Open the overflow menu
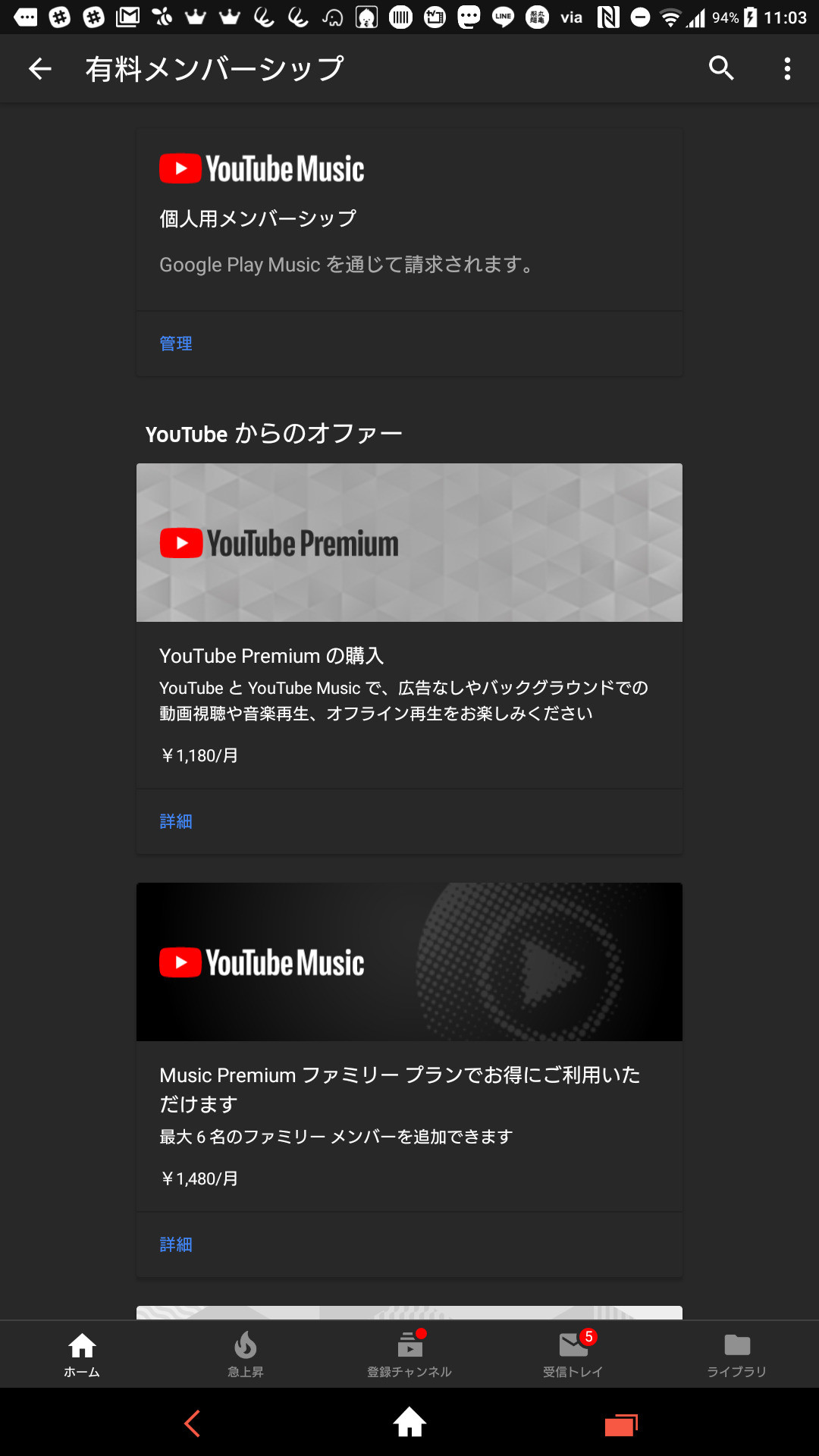 (x=787, y=68)
